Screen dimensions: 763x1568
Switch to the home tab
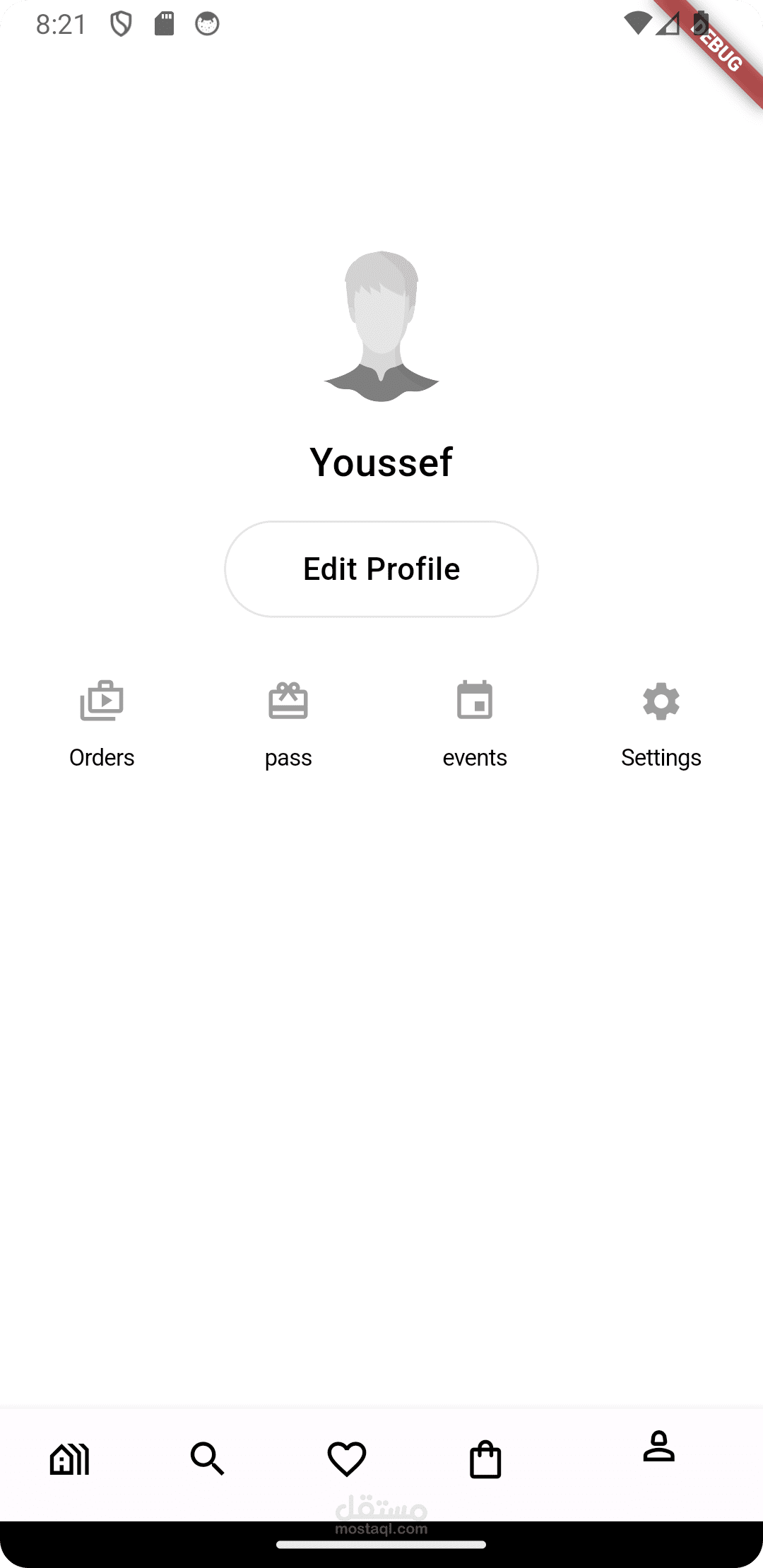[69, 1459]
